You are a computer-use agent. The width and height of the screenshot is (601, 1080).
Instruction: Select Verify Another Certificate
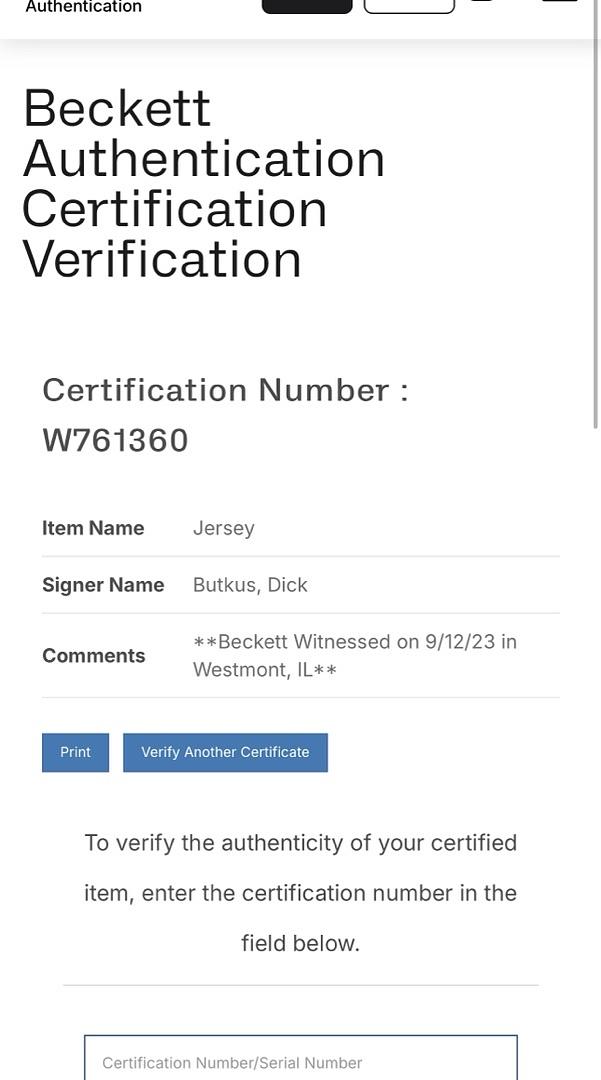point(225,752)
